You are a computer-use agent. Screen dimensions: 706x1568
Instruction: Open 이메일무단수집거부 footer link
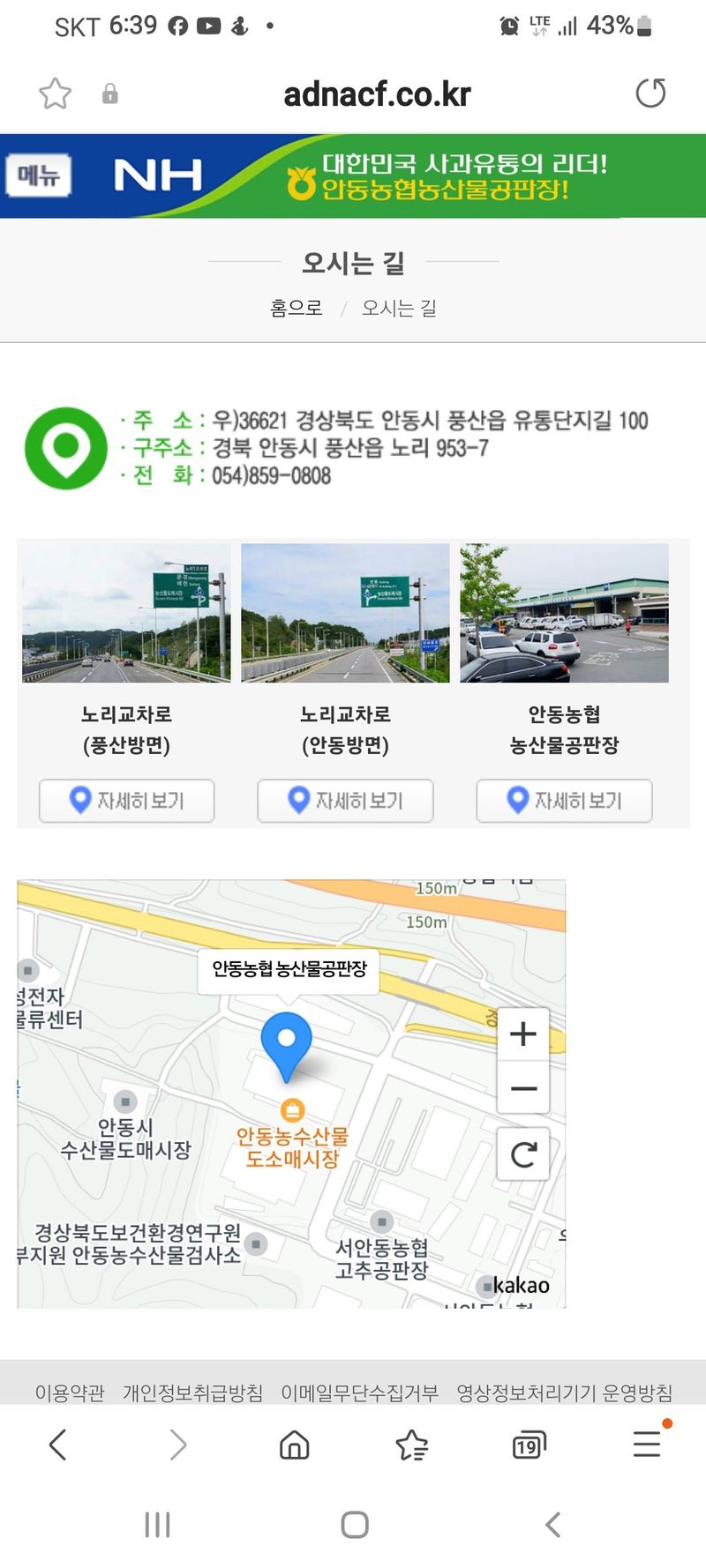click(x=359, y=1393)
